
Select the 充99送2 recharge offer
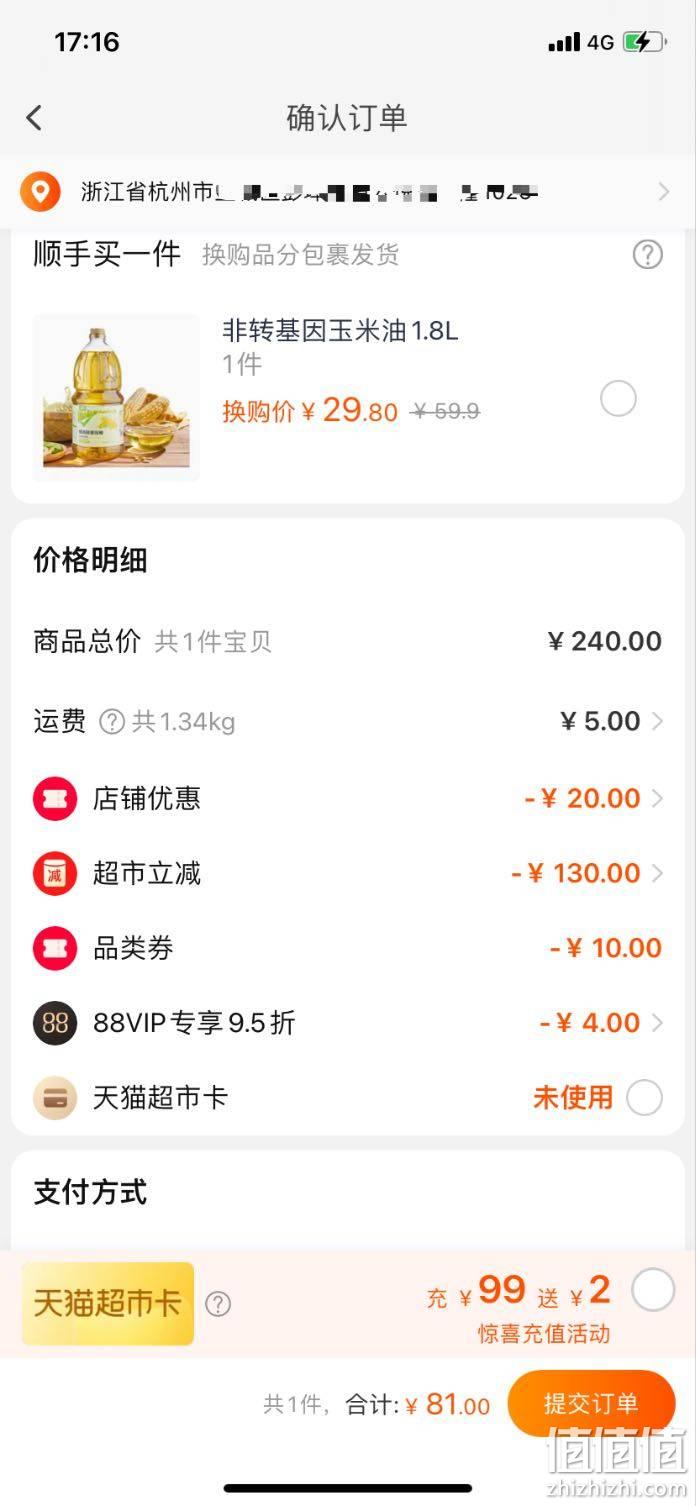click(653, 1290)
